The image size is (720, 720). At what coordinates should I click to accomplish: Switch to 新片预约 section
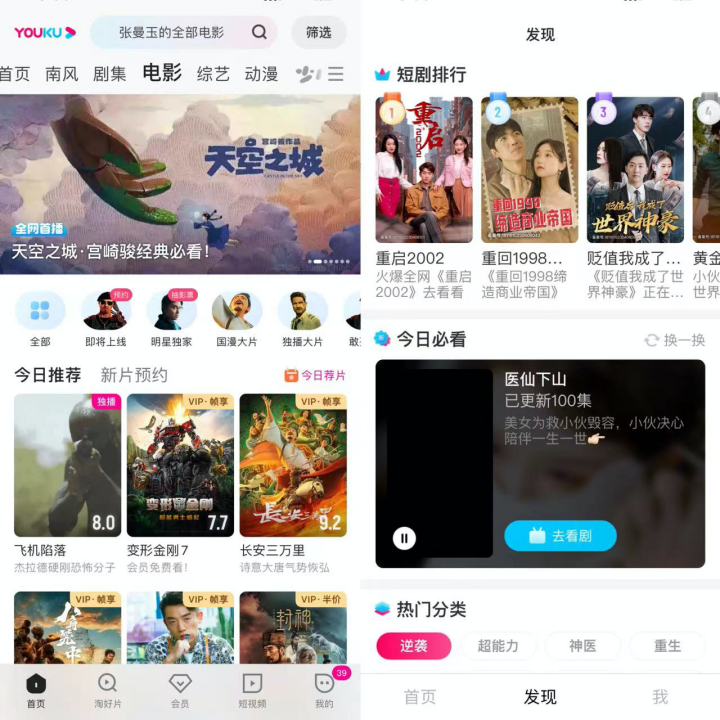click(x=134, y=375)
